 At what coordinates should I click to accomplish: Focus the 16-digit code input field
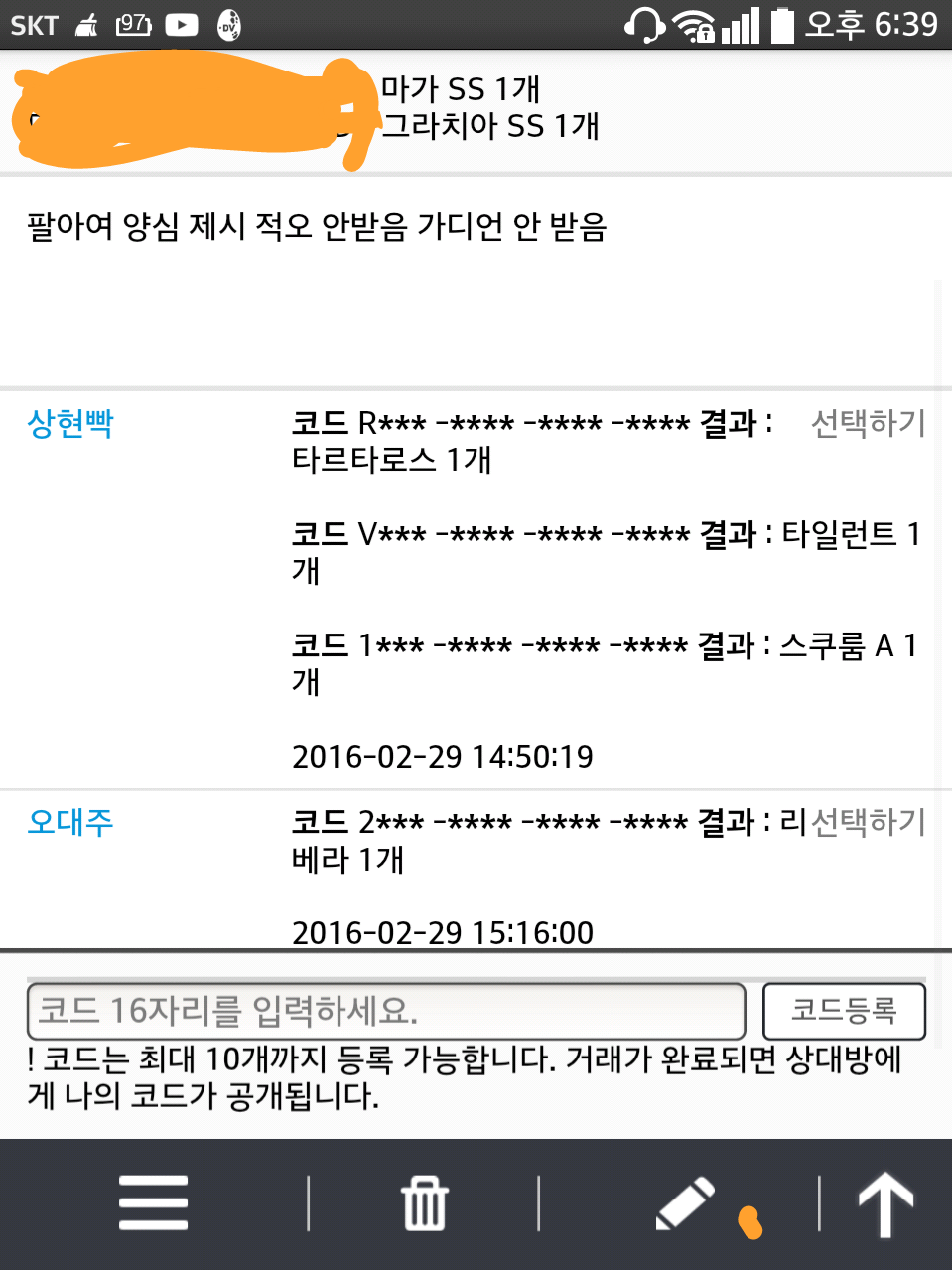pyautogui.click(x=385, y=1011)
